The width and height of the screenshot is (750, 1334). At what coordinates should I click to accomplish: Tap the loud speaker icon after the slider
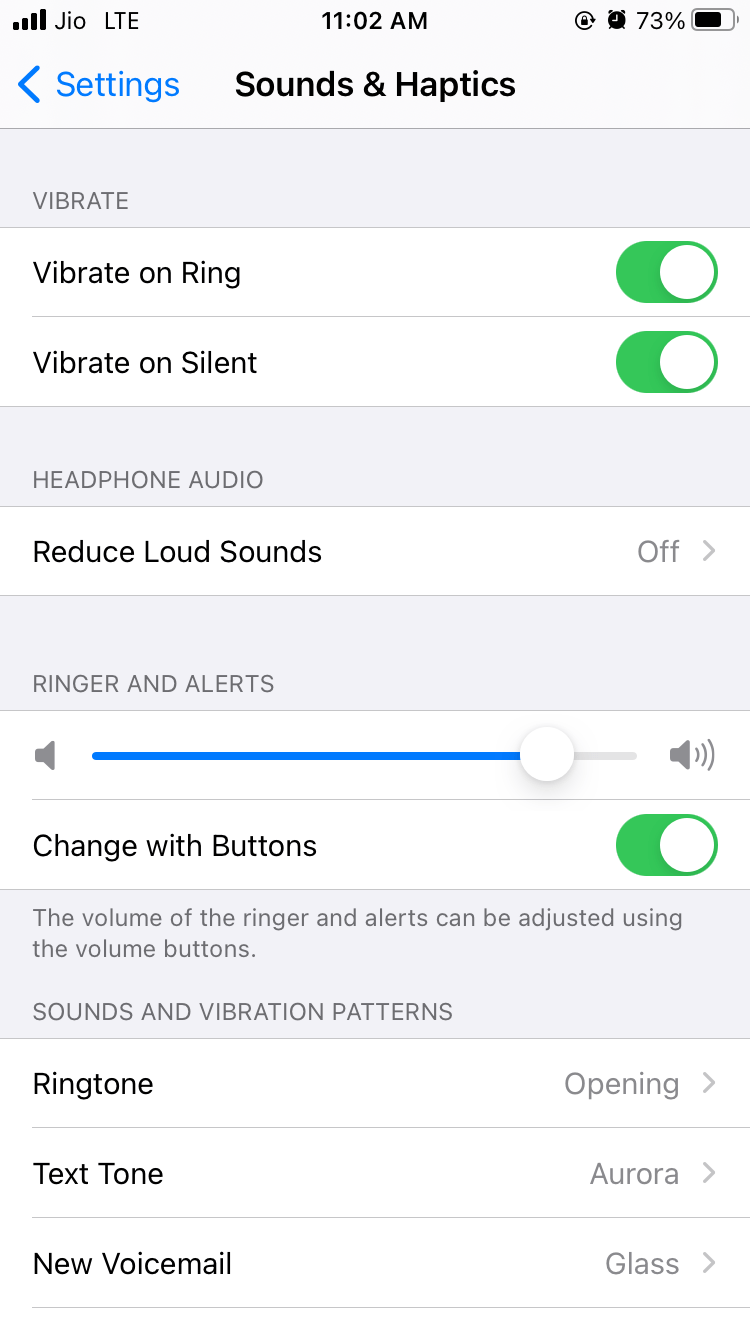click(693, 755)
